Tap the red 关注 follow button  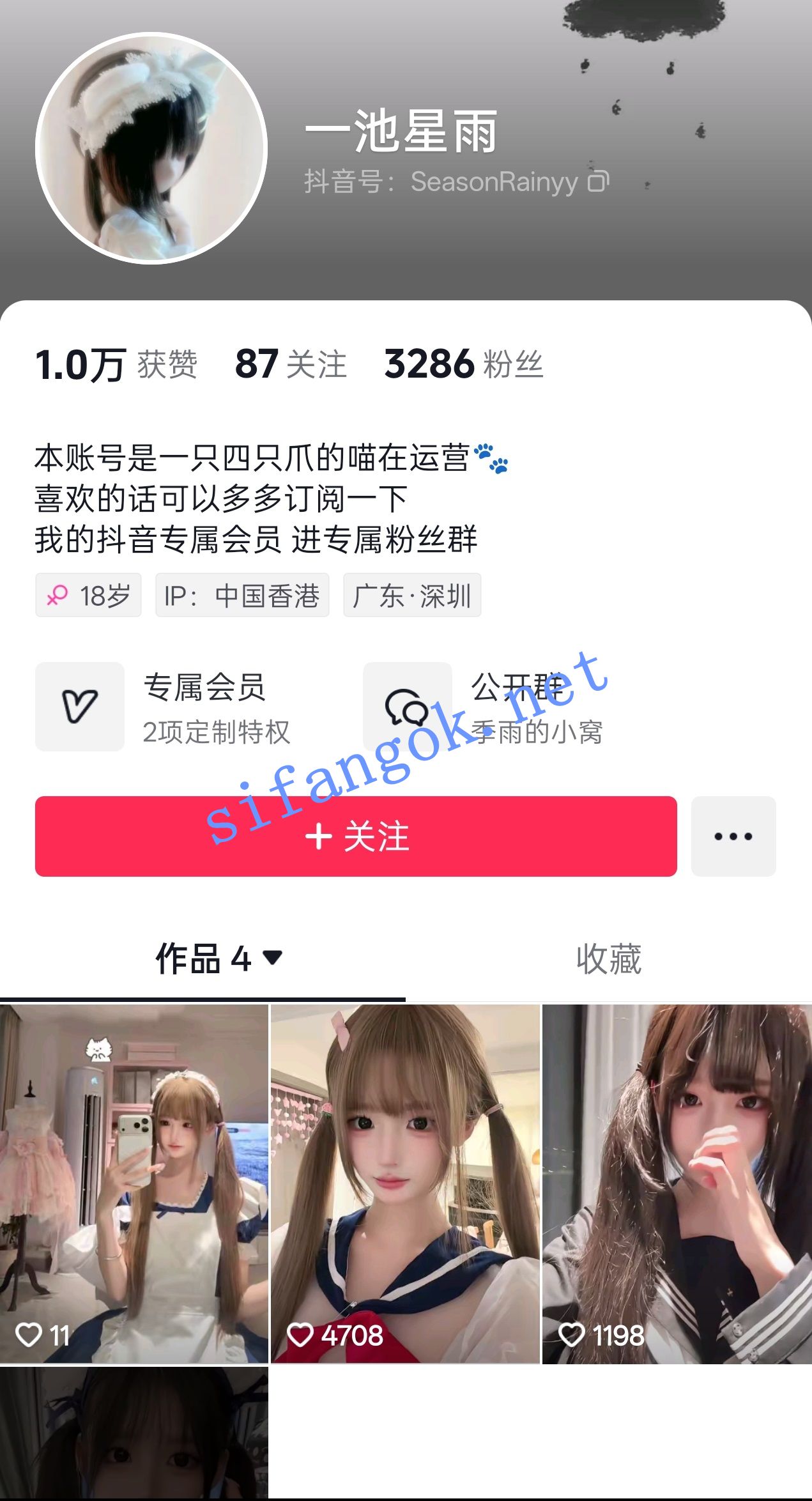[x=356, y=836]
